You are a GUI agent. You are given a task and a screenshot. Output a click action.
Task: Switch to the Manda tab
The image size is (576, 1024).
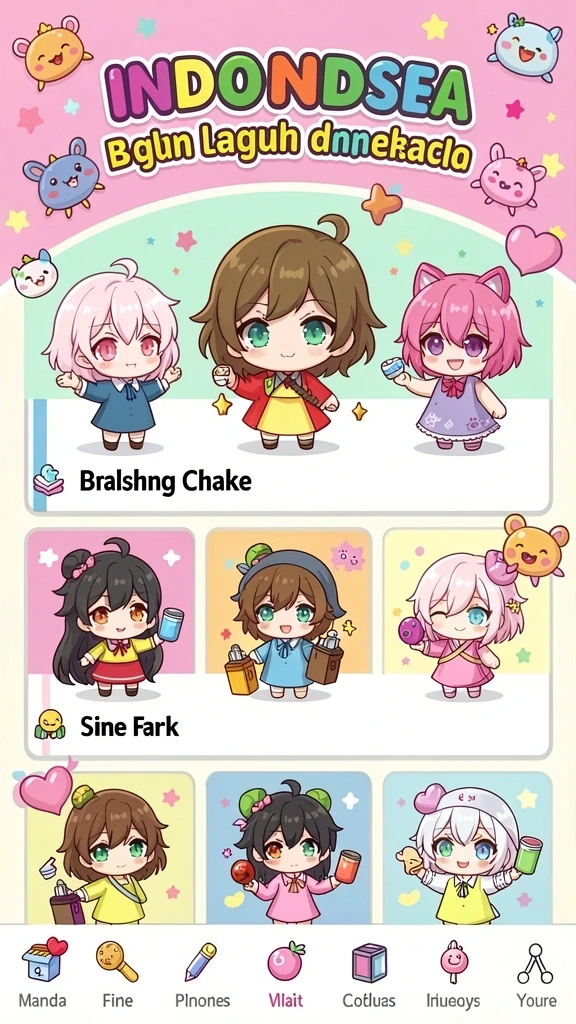[42, 974]
